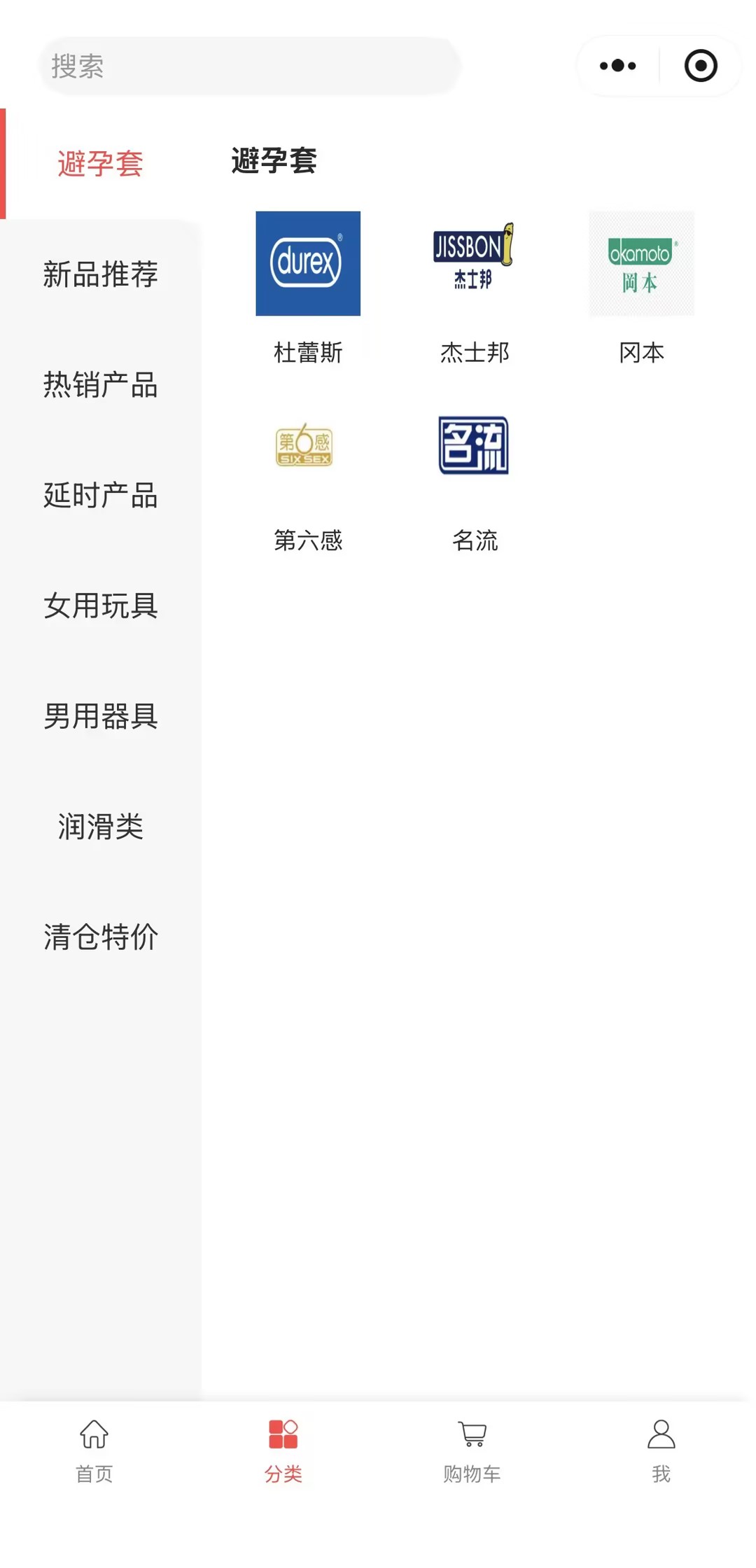The height and width of the screenshot is (1568, 756).
Task: Switch to the 热销产品 category
Action: [x=101, y=385]
